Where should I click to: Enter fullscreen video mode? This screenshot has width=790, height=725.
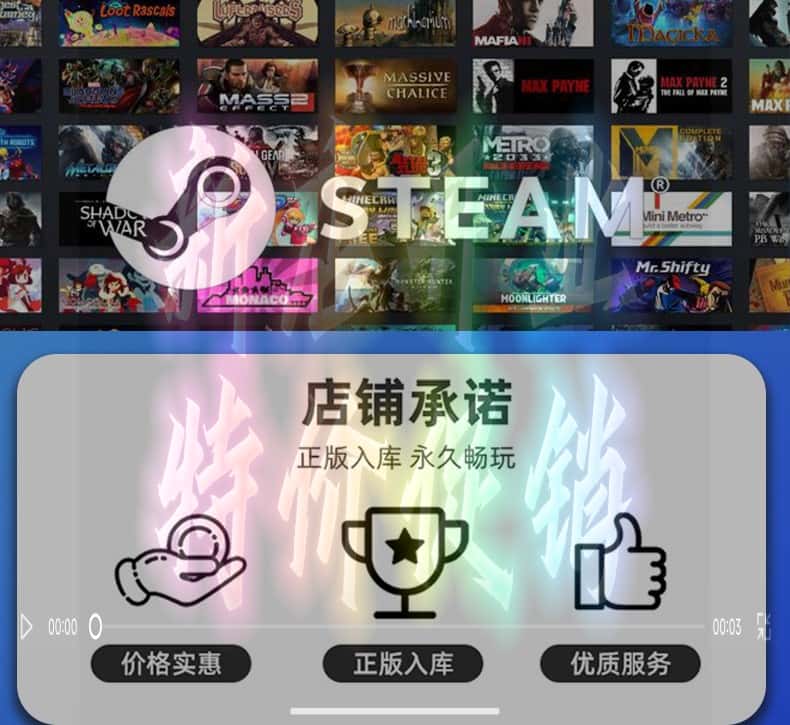(763, 627)
